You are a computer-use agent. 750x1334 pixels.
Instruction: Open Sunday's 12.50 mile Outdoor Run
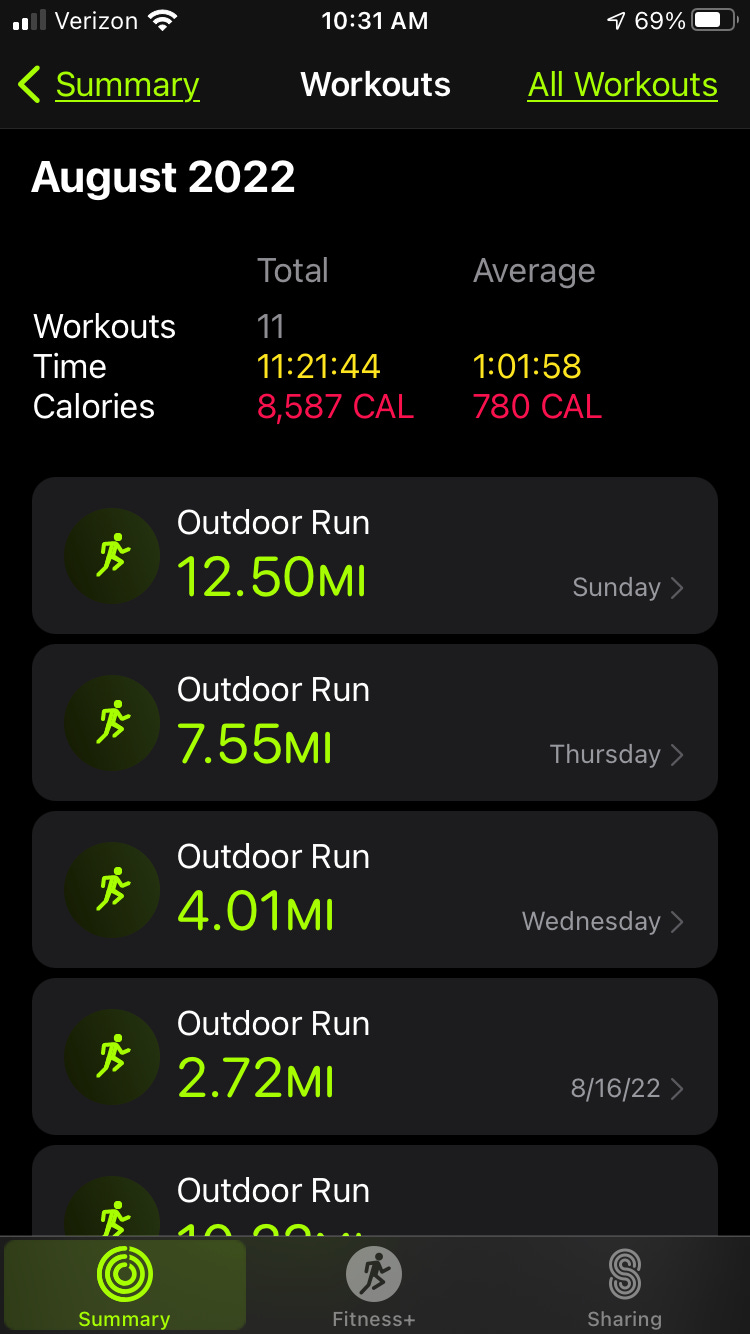point(375,555)
